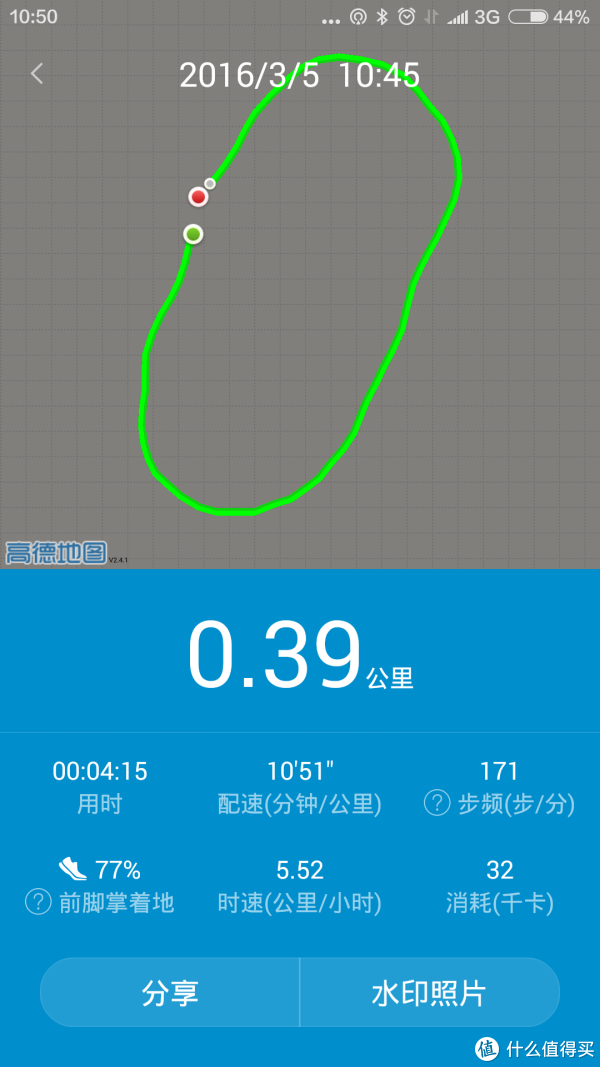Image resolution: width=600 pixels, height=1067 pixels.
Task: Open the help icon beside 前脚掌着地
Action: pos(39,902)
